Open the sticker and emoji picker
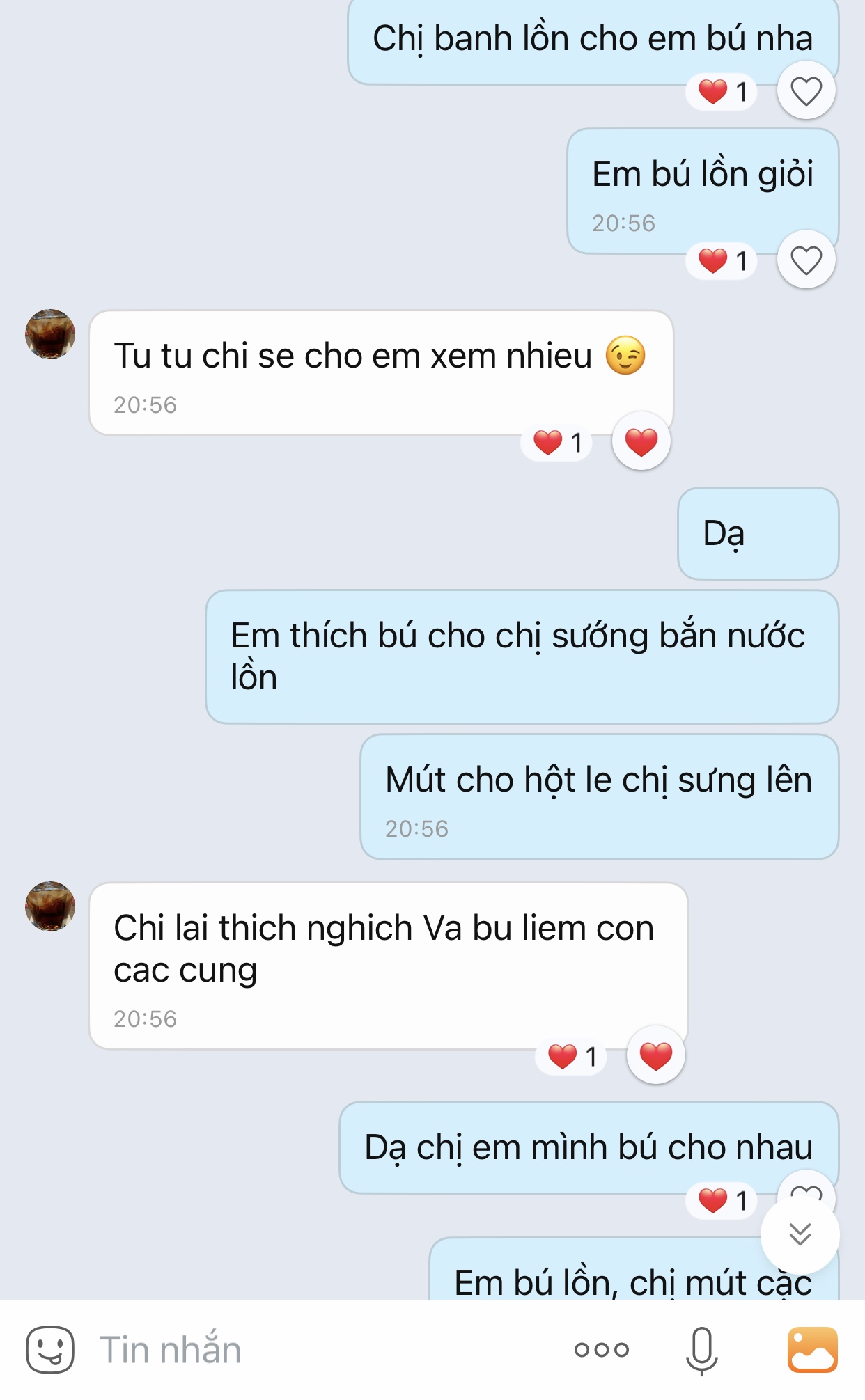The width and height of the screenshot is (865, 1400). coord(49,1350)
